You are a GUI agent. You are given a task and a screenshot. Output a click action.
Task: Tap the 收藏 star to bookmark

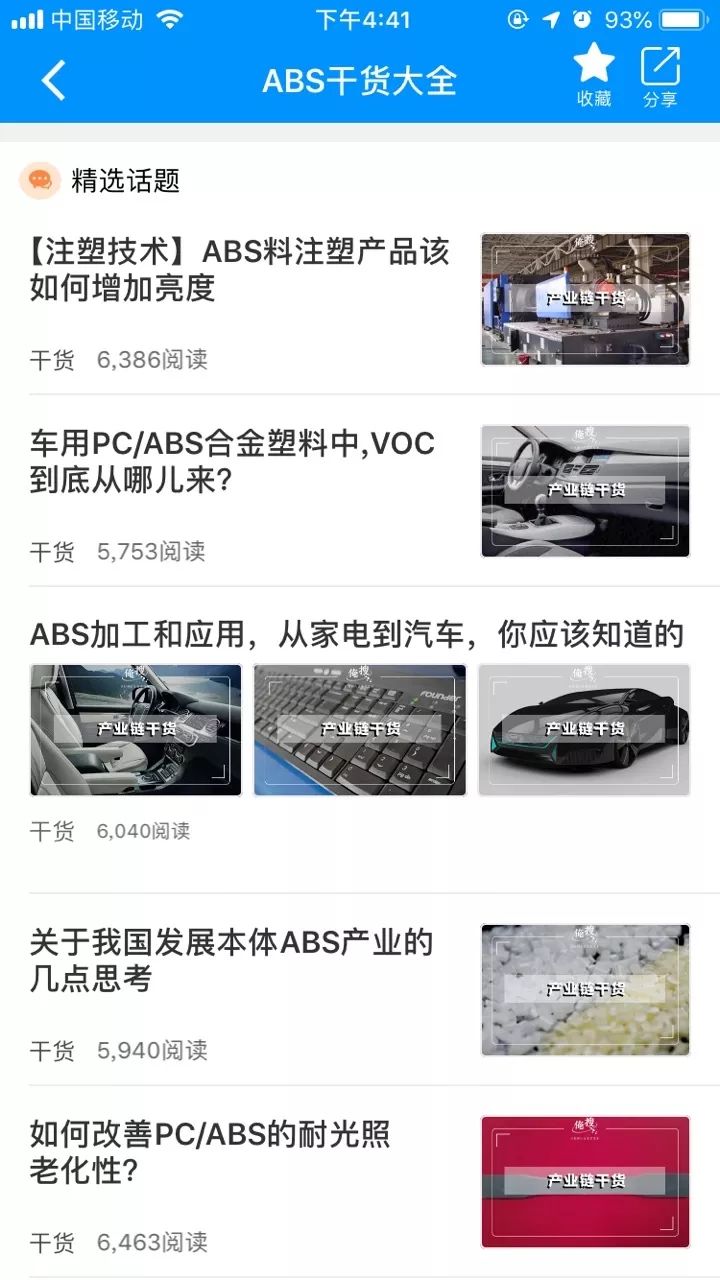(594, 76)
